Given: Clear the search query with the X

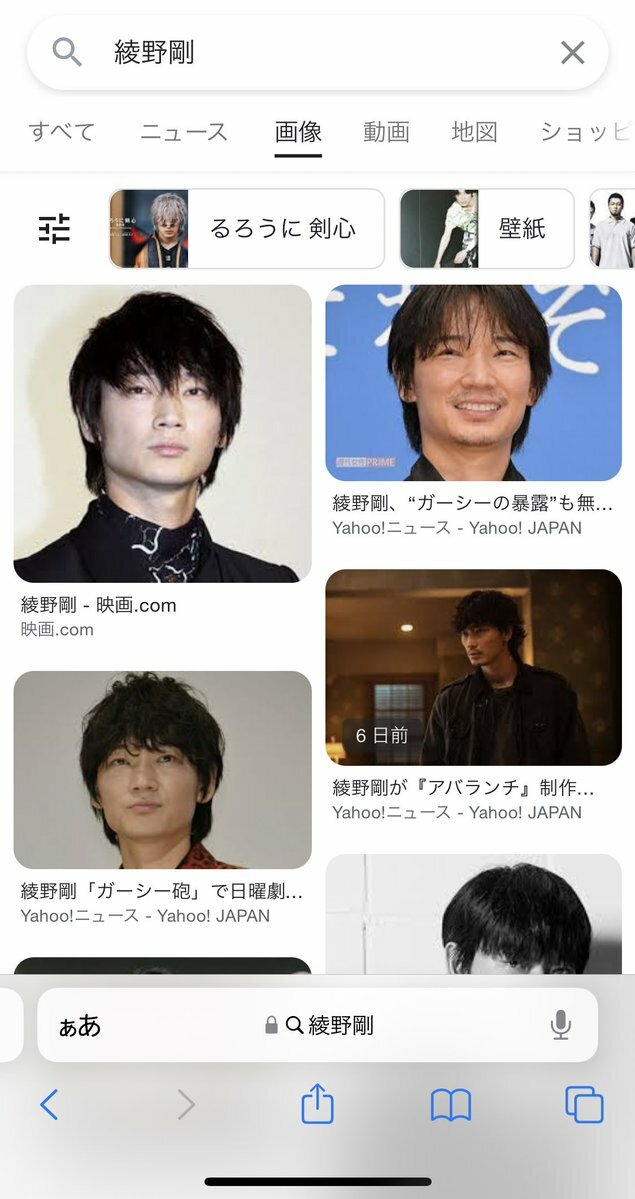Looking at the screenshot, I should tap(572, 53).
